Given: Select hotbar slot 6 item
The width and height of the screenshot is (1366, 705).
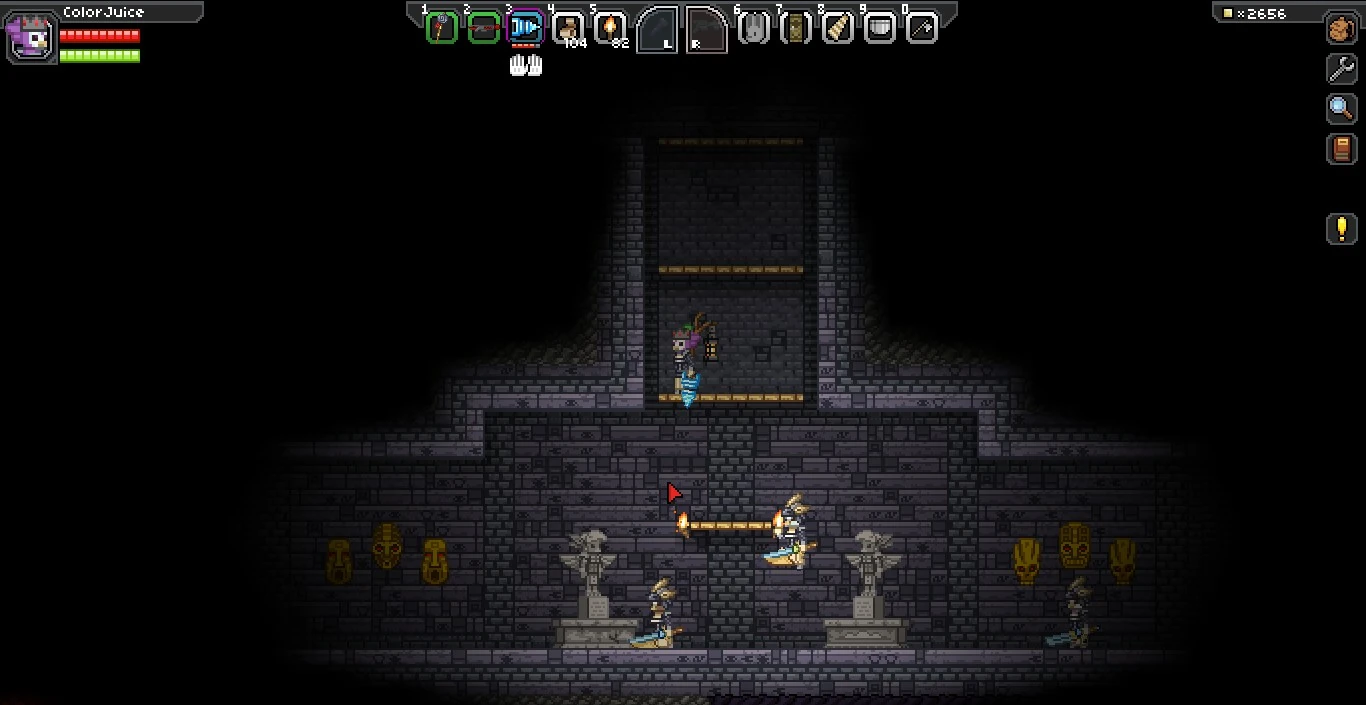Looking at the screenshot, I should (753, 28).
